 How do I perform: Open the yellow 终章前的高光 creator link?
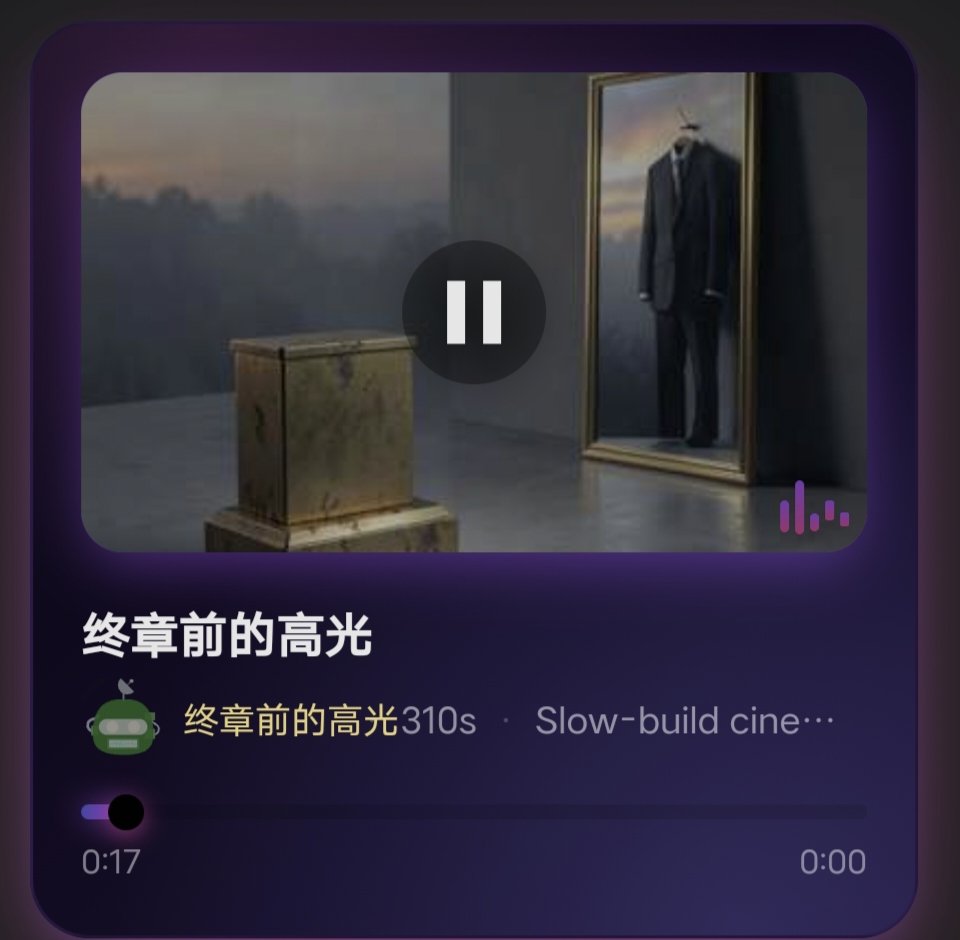291,720
